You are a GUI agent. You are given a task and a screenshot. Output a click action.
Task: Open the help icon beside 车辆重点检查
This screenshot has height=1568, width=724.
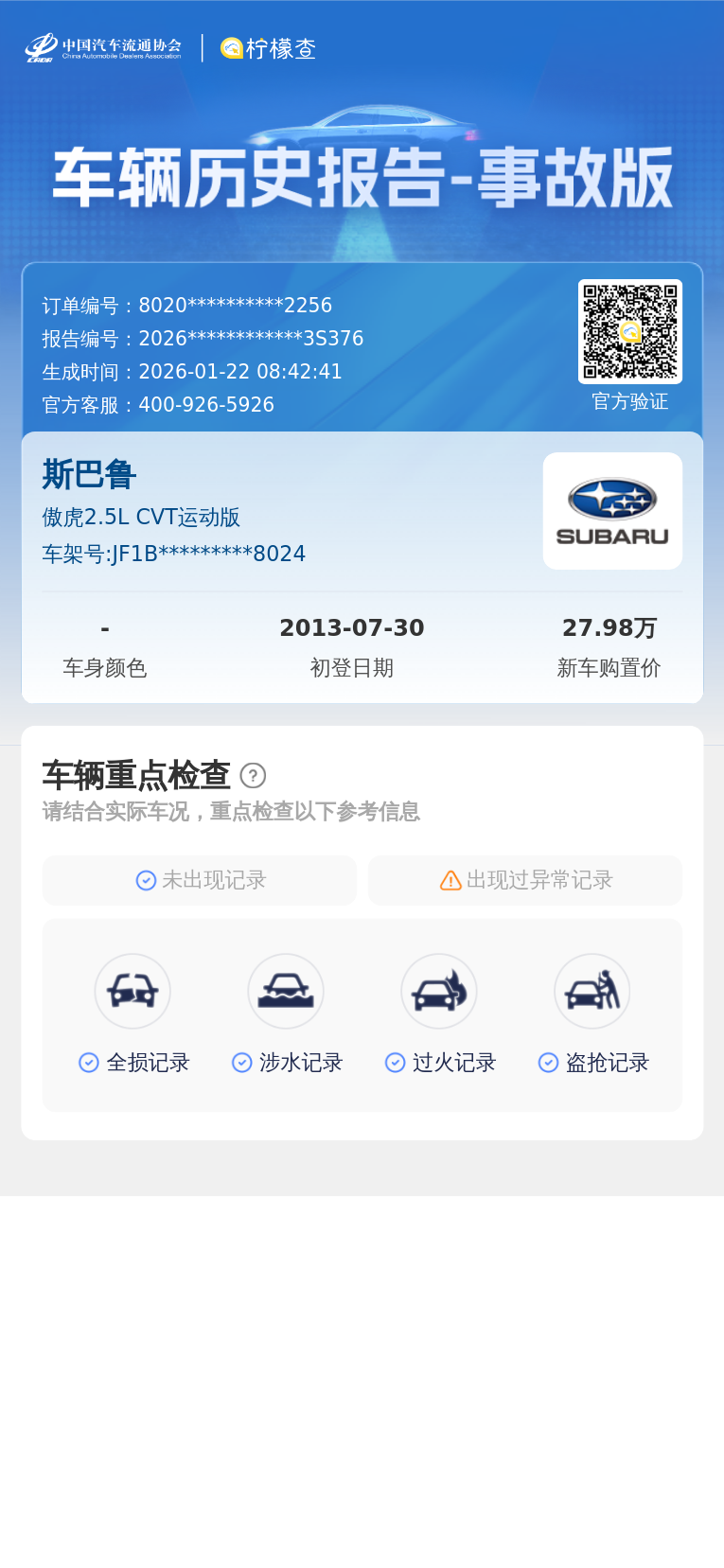pyautogui.click(x=253, y=776)
